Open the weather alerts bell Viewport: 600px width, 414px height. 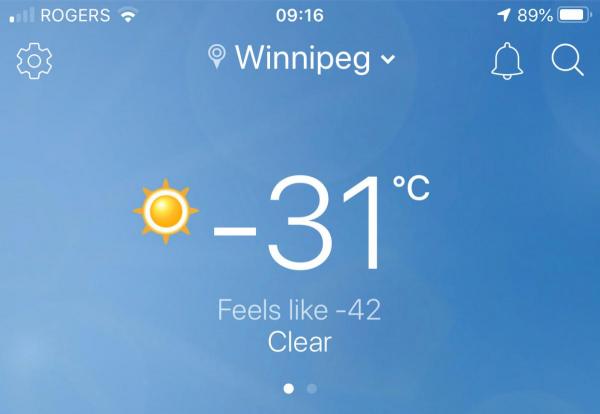[x=507, y=61]
